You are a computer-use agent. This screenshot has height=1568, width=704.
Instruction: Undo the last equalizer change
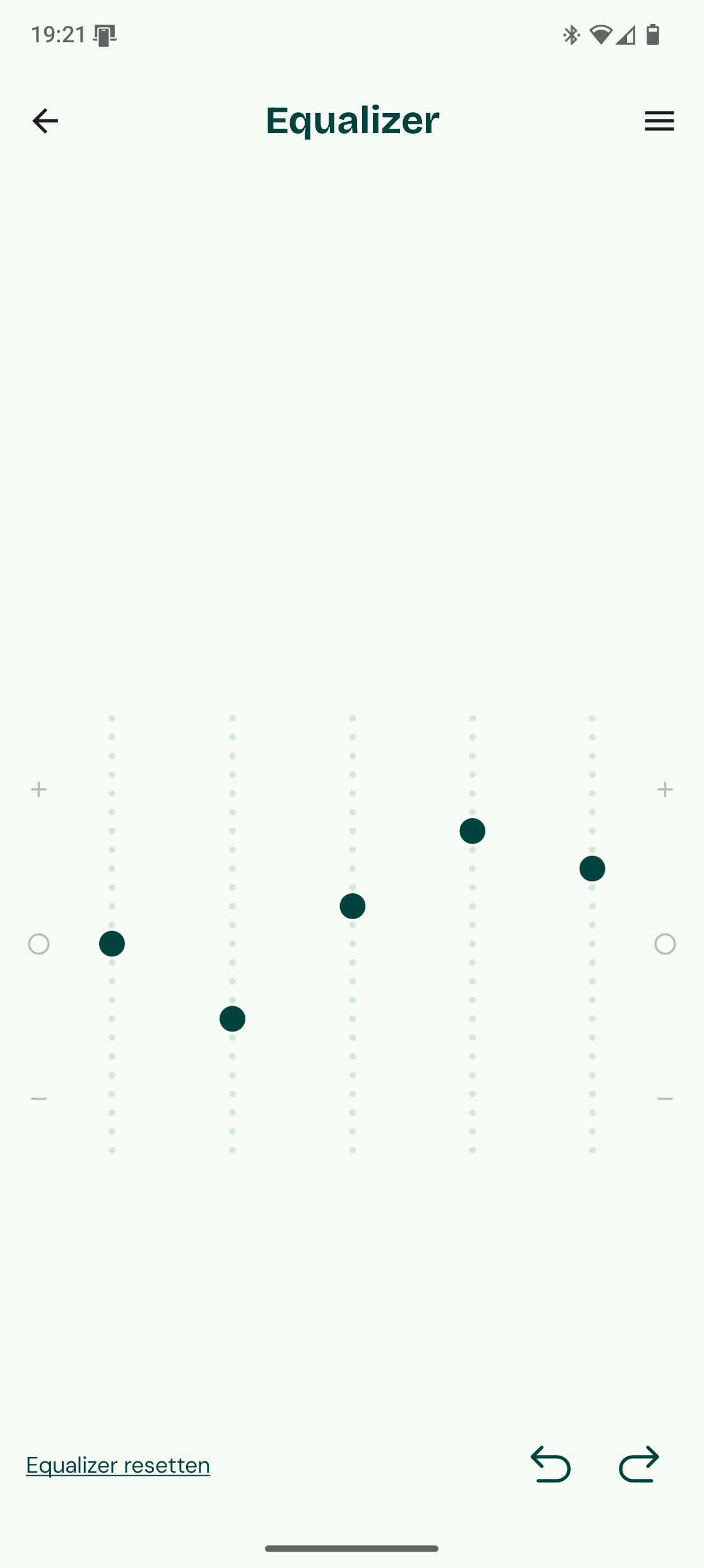coord(551,1464)
